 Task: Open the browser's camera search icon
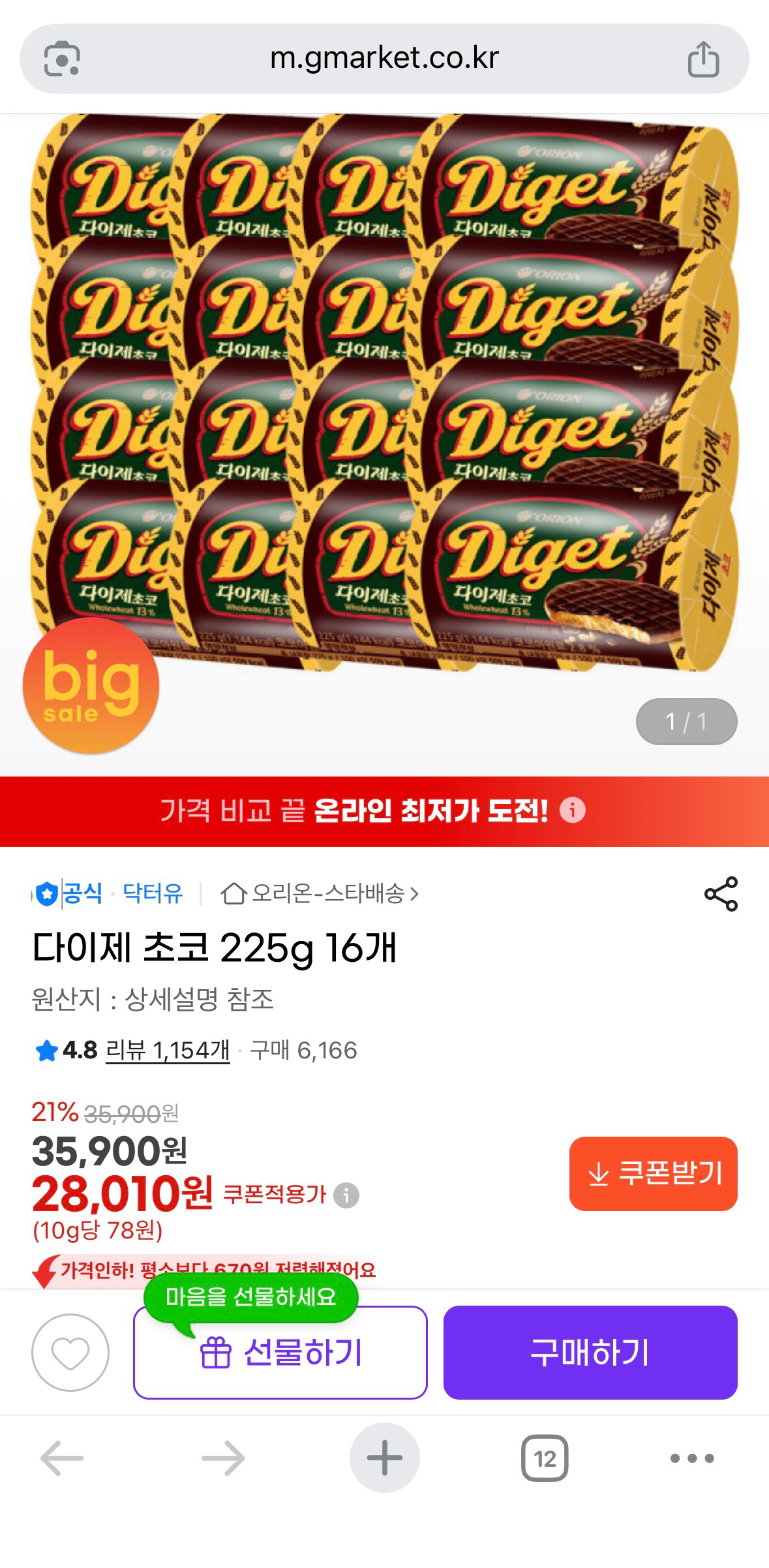tap(62, 59)
